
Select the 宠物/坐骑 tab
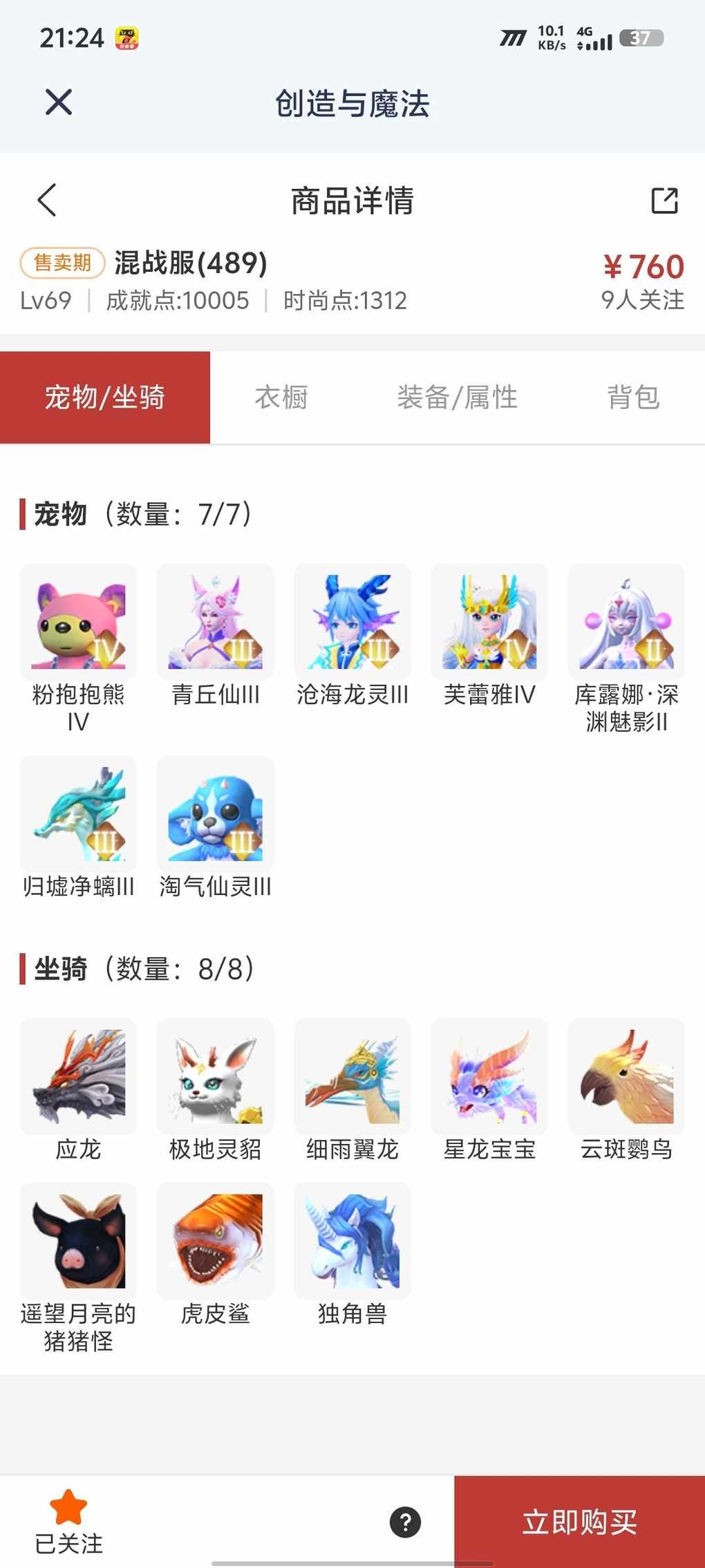tap(105, 398)
